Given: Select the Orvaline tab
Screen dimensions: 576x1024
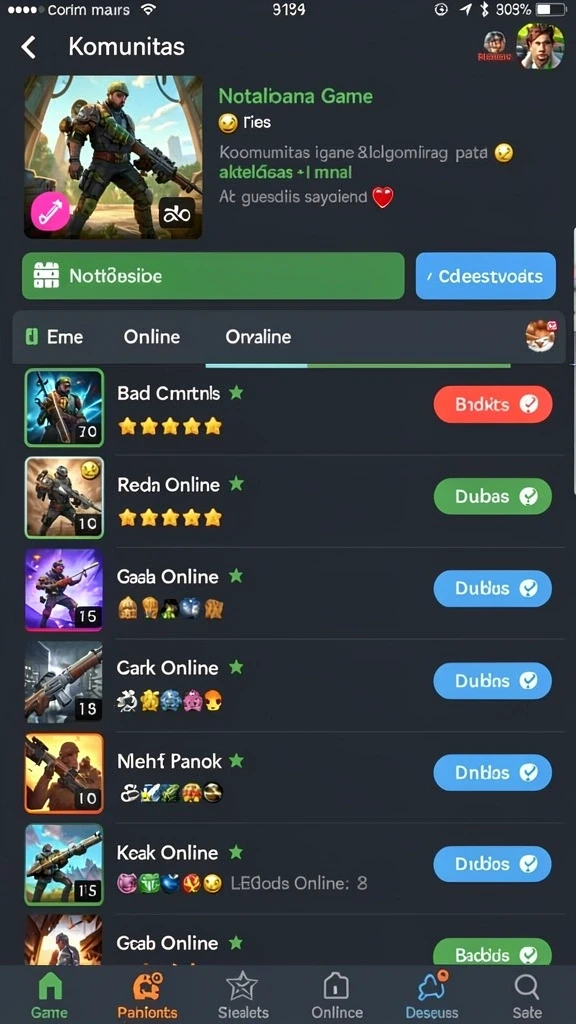Looking at the screenshot, I should [x=259, y=337].
